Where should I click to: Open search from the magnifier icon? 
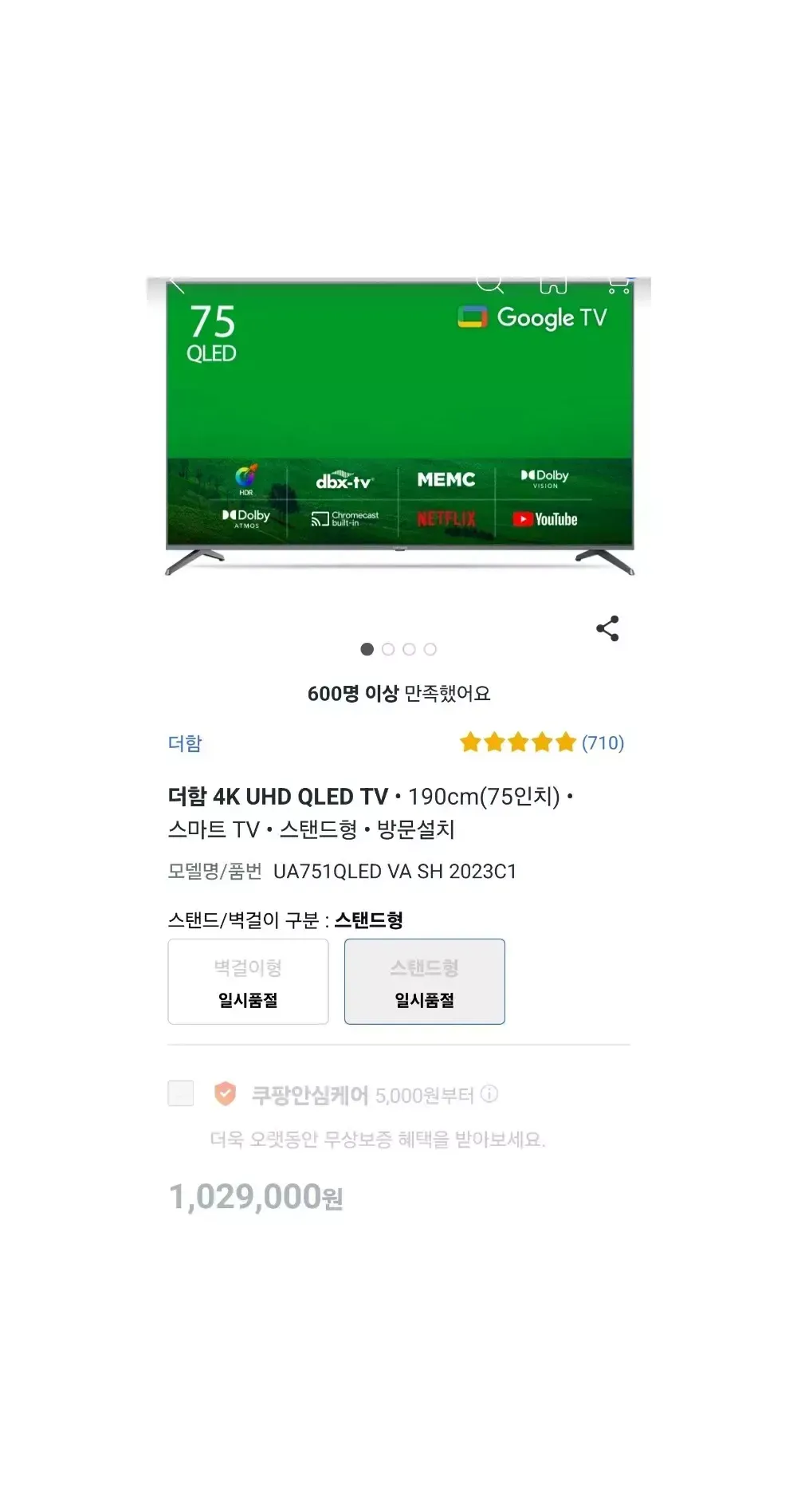click(489, 283)
